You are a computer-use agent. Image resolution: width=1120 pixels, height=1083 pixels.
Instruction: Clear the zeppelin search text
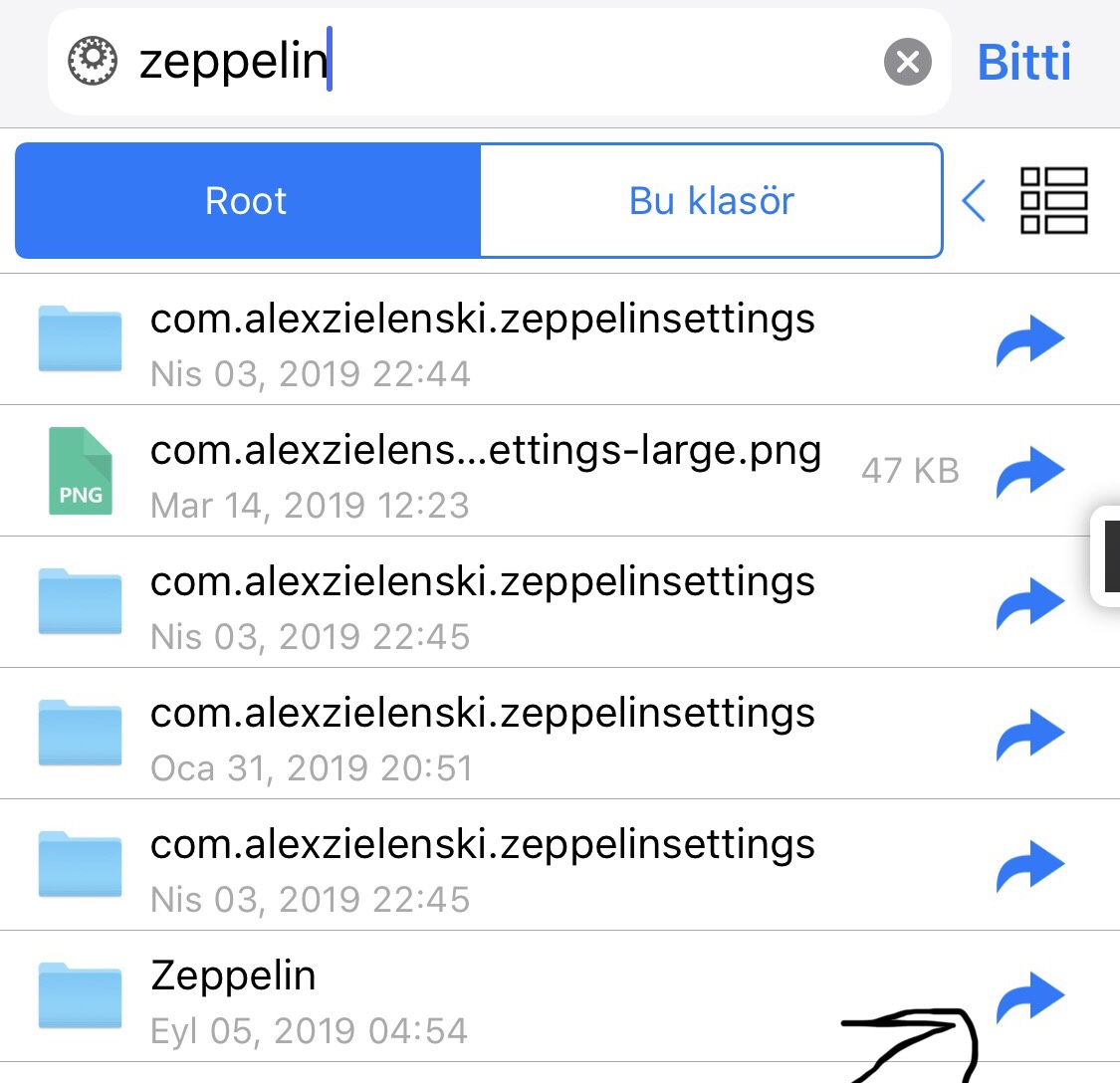[x=907, y=62]
